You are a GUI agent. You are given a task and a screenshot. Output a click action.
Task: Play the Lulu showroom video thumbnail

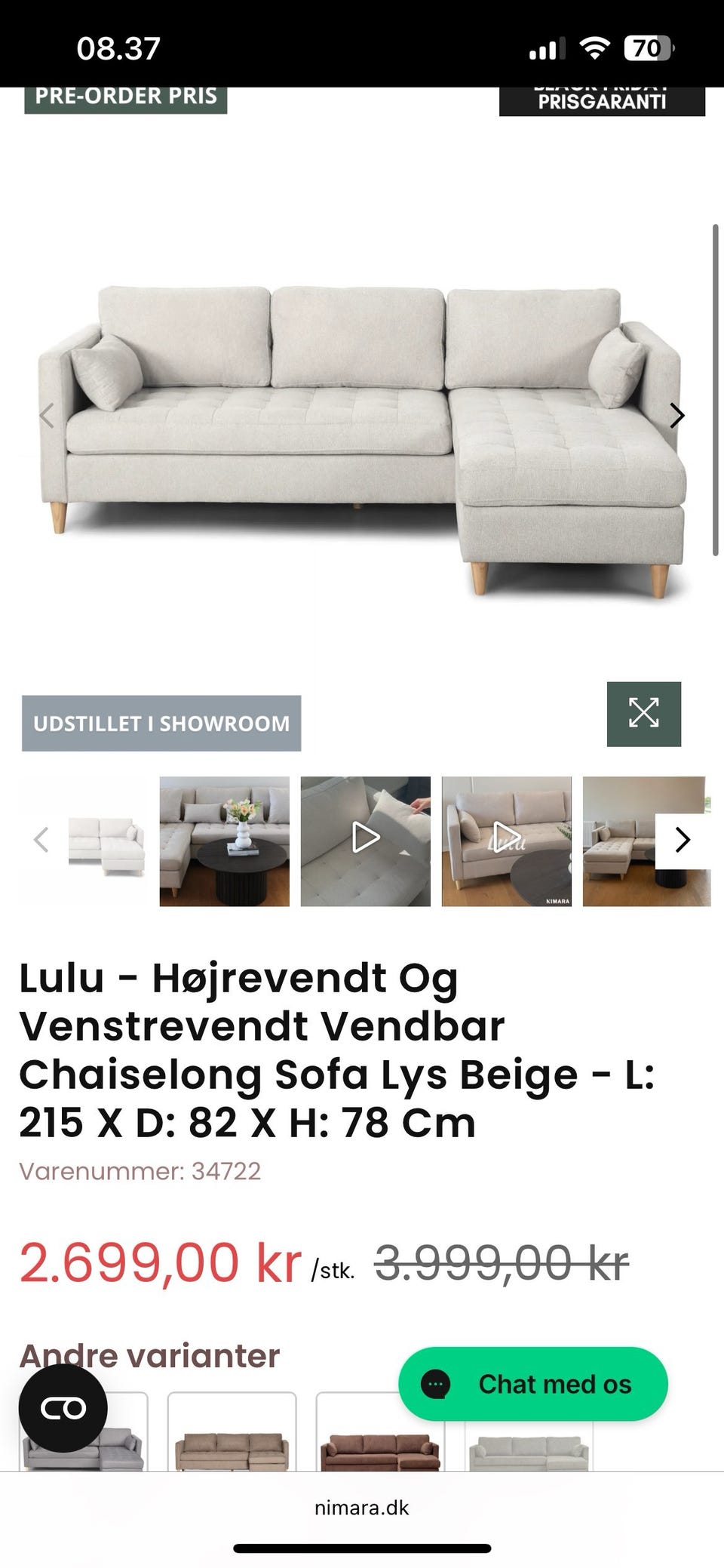coord(506,838)
